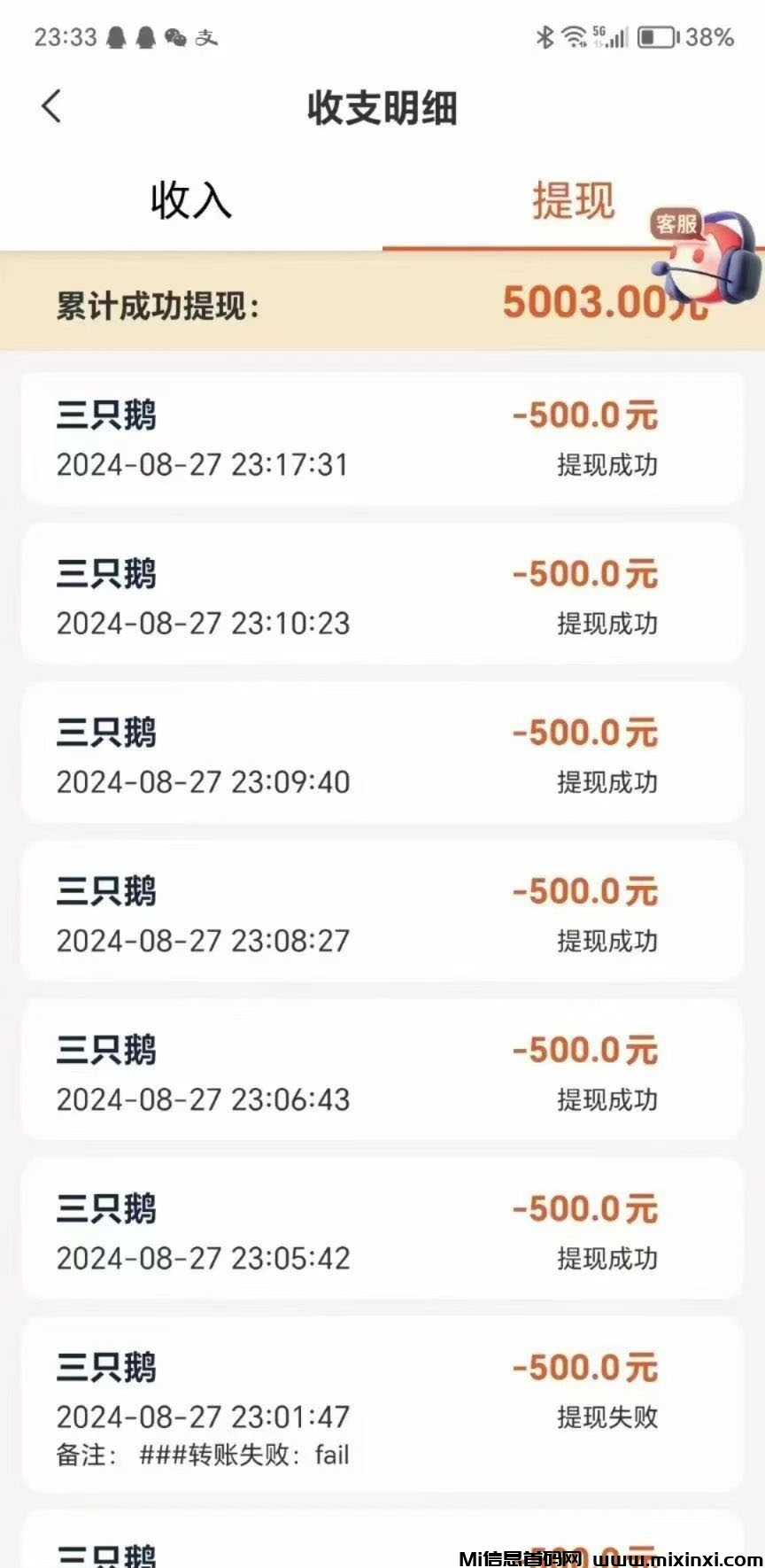
Task: Select the 提现 tab
Action: pos(572,200)
